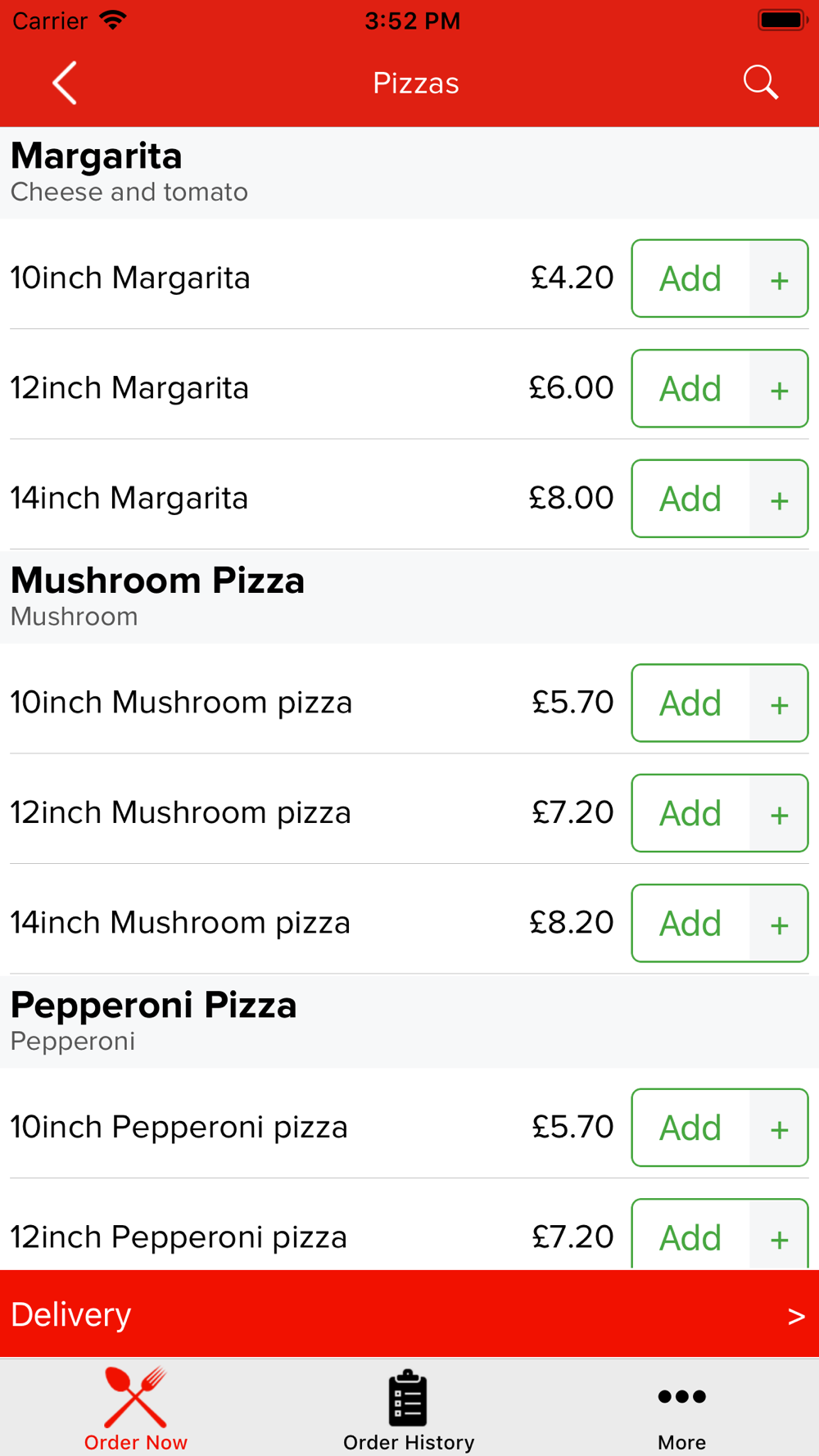Add the 12inch Mushroom pizza
The image size is (819, 1456).
coord(719,813)
